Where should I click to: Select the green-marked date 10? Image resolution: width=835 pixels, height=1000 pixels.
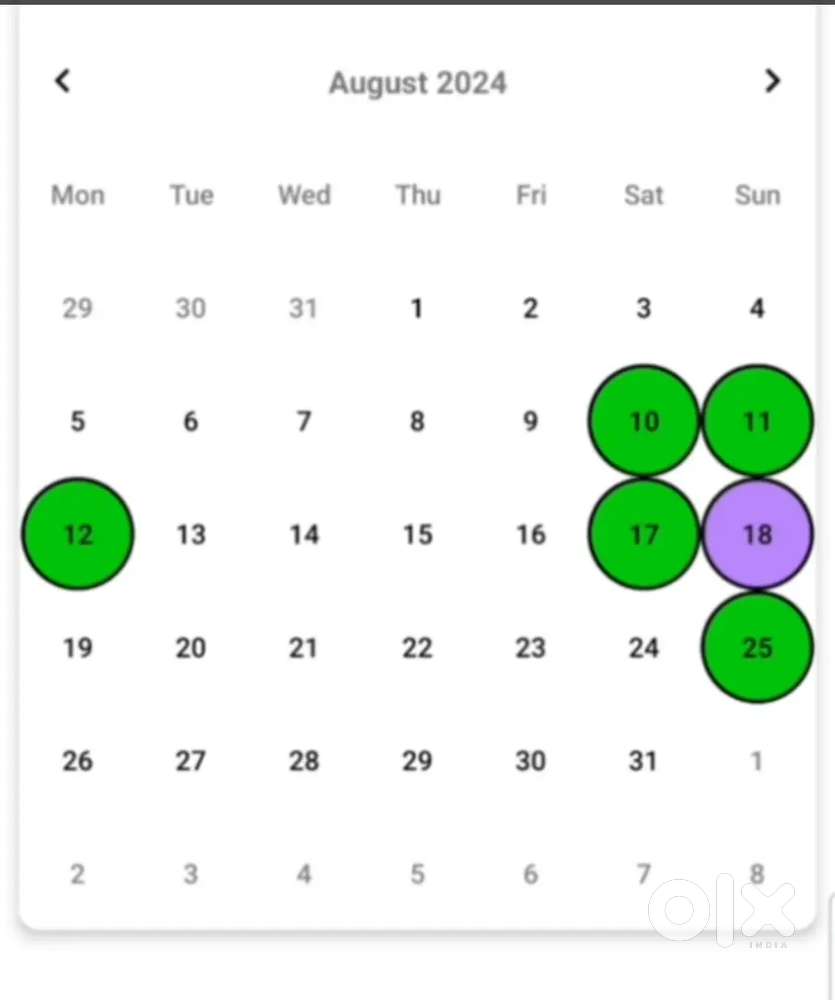click(x=644, y=421)
